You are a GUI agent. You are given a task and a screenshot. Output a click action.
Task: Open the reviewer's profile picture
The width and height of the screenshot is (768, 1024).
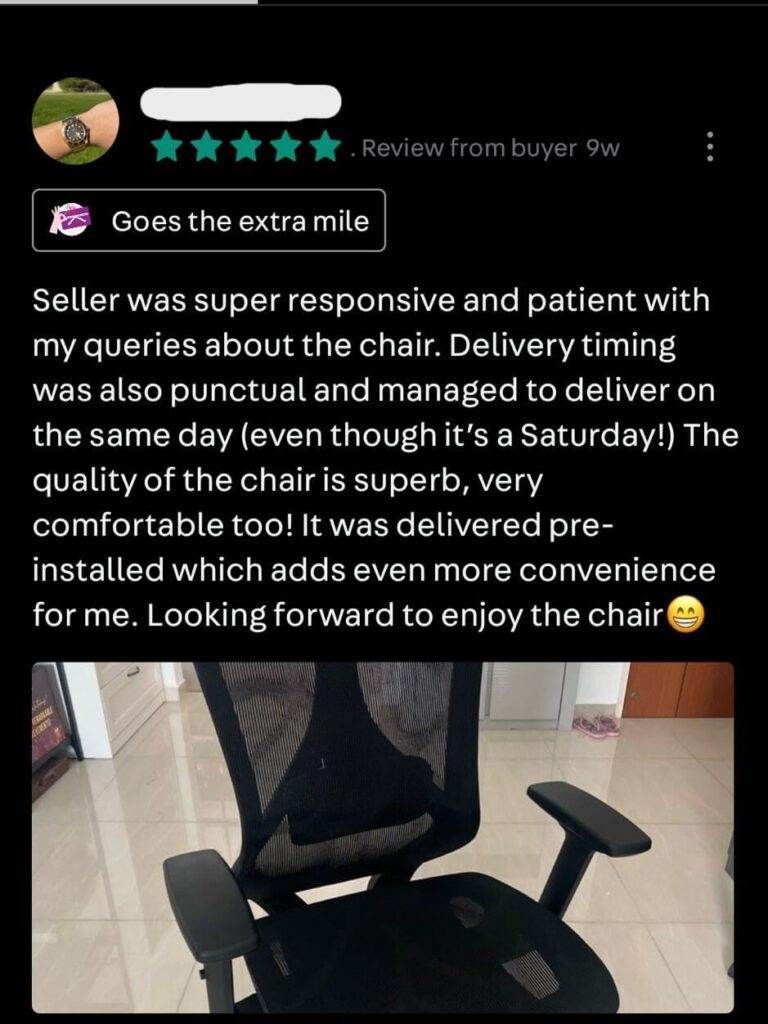(76, 121)
